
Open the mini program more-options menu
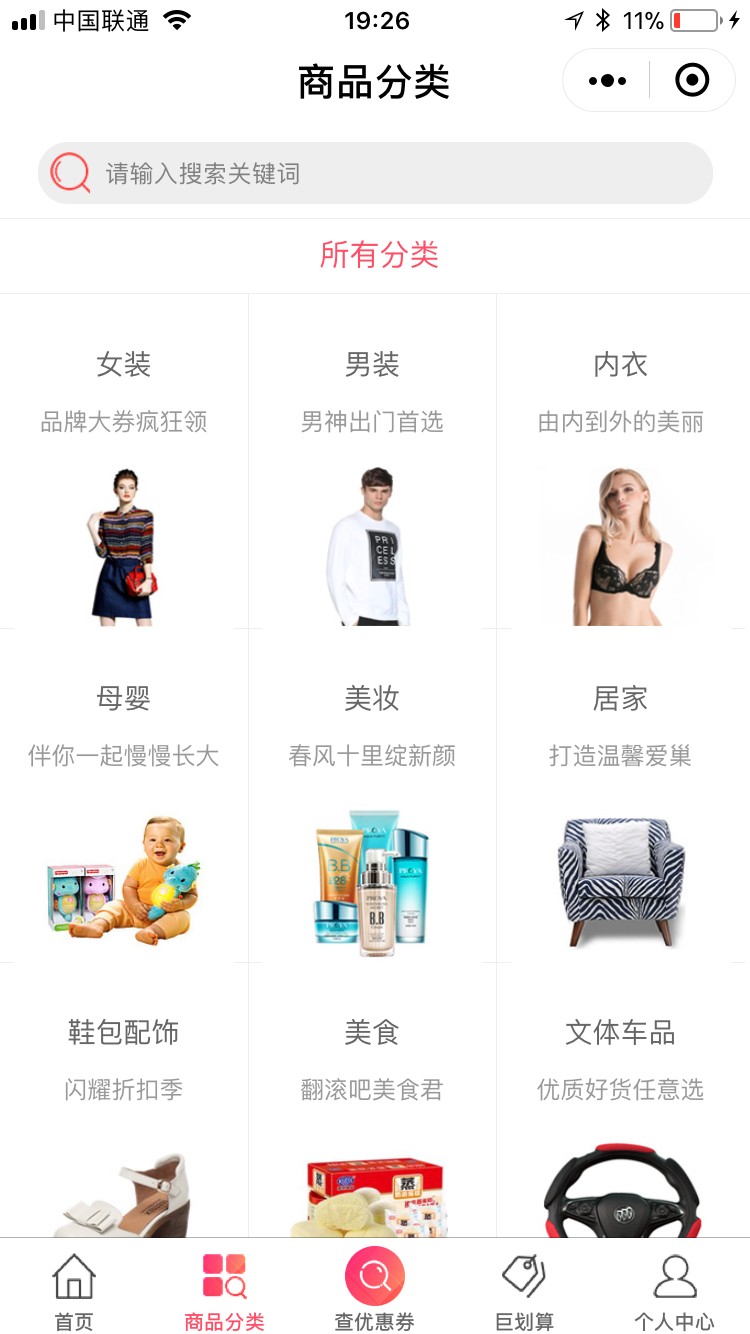click(x=607, y=80)
